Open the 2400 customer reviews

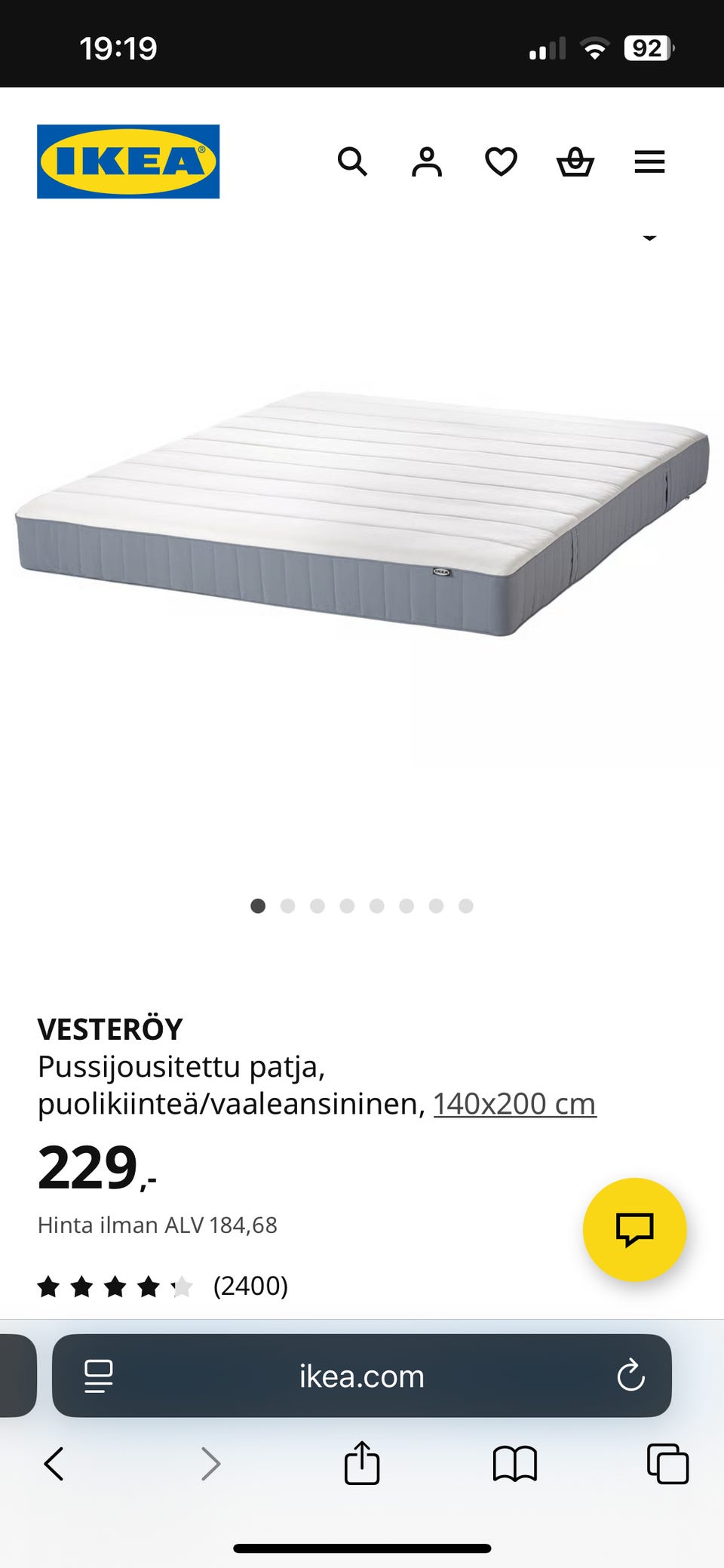[250, 1286]
